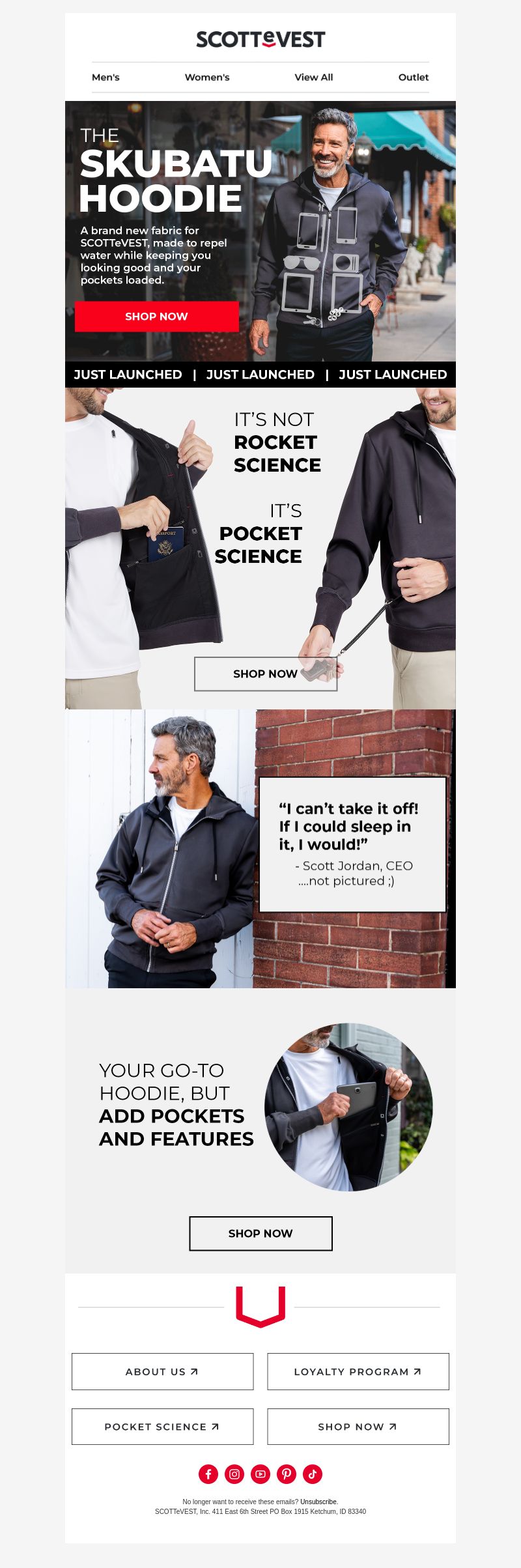Open the Instagram icon
521x1568 pixels.
pyautogui.click(x=234, y=1474)
